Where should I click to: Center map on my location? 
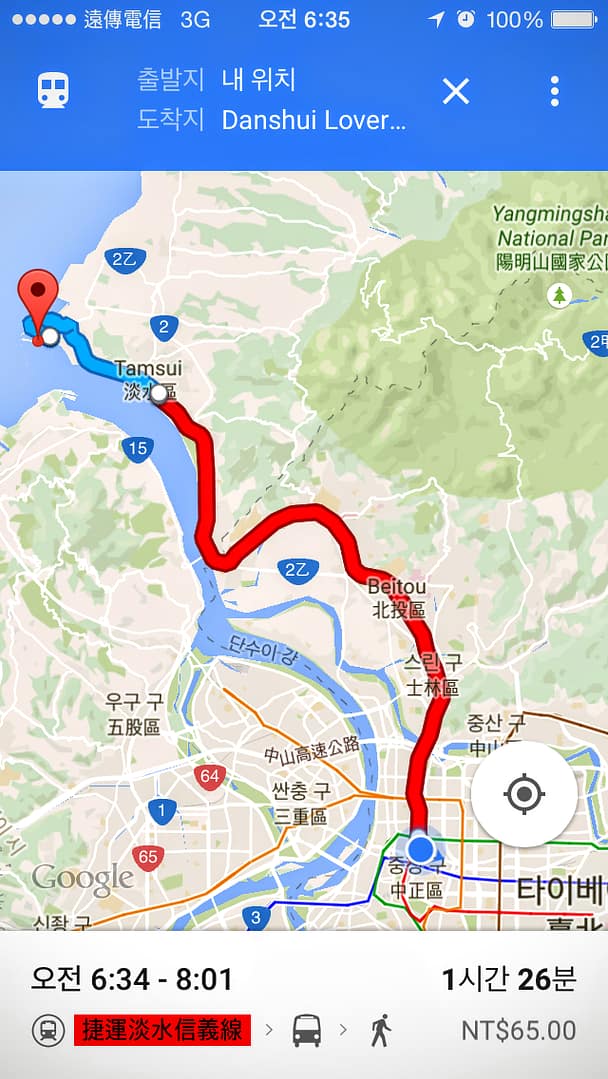pos(523,795)
